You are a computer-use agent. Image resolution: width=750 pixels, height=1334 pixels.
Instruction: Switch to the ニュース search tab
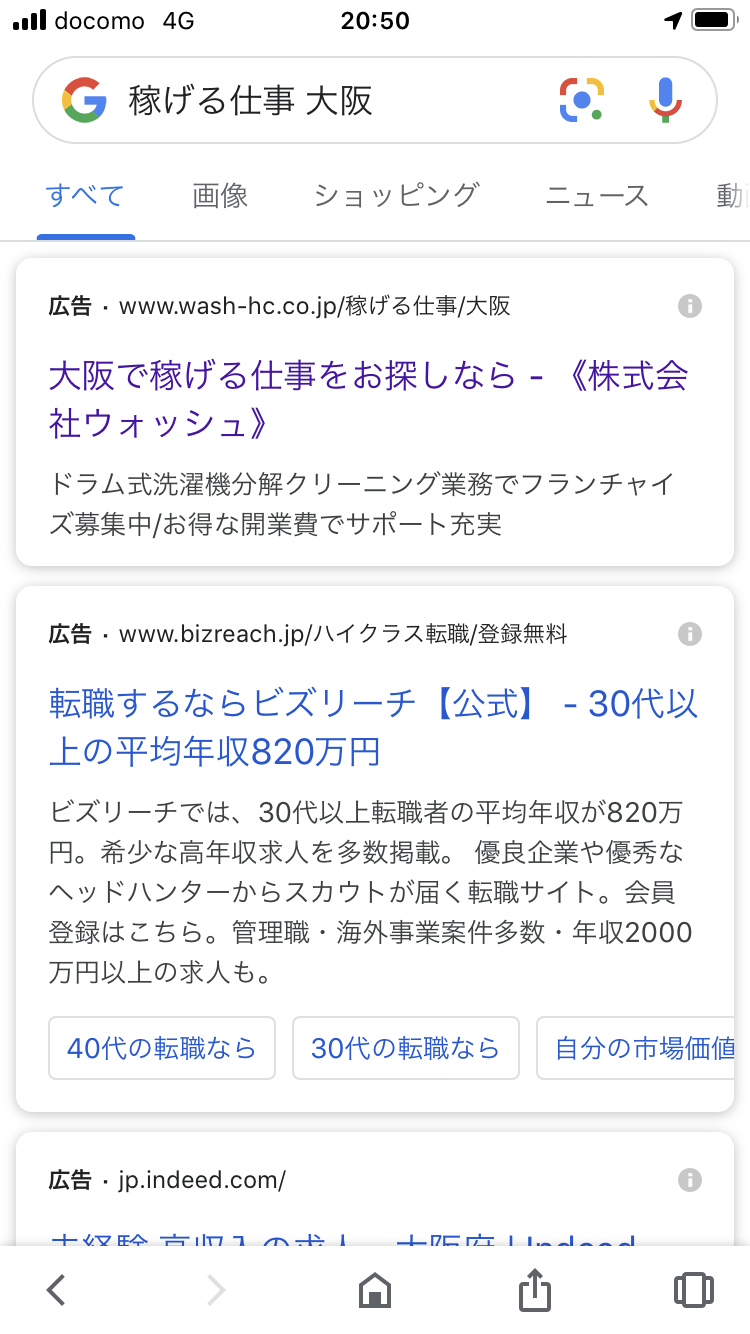pos(595,196)
